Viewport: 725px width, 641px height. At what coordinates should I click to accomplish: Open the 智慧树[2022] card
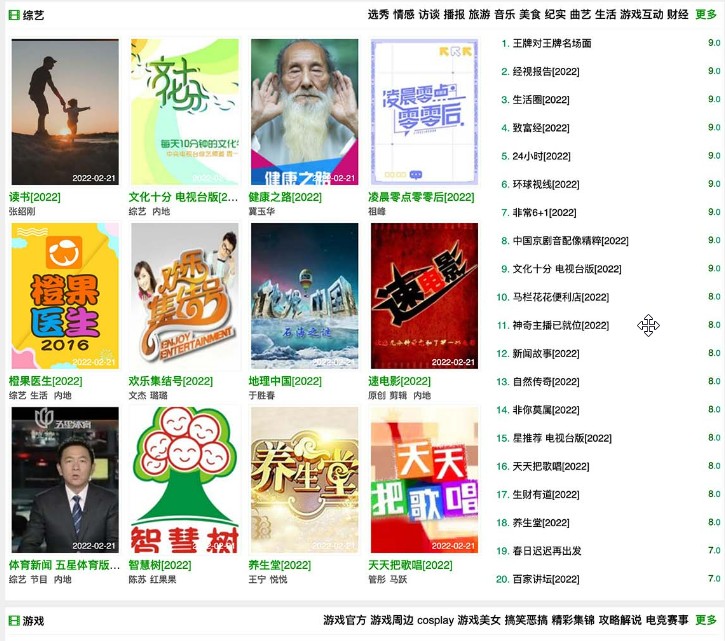point(184,480)
